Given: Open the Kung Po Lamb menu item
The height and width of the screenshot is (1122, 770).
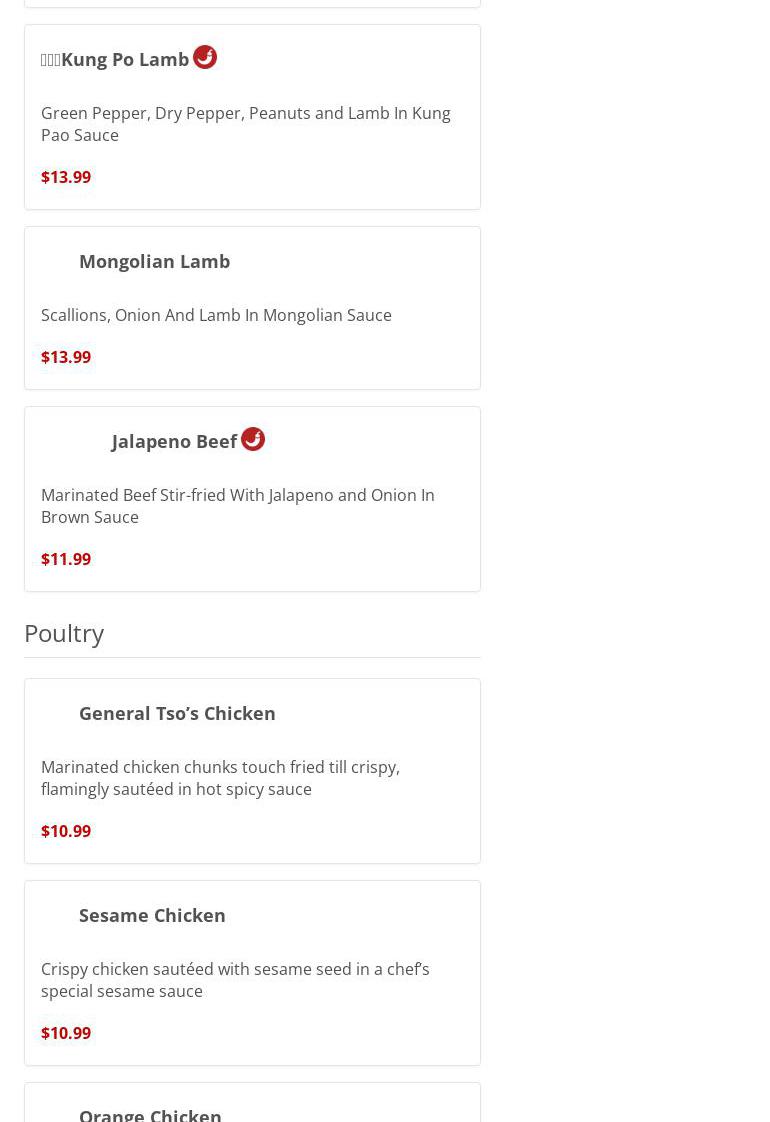Looking at the screenshot, I should coord(125,60).
